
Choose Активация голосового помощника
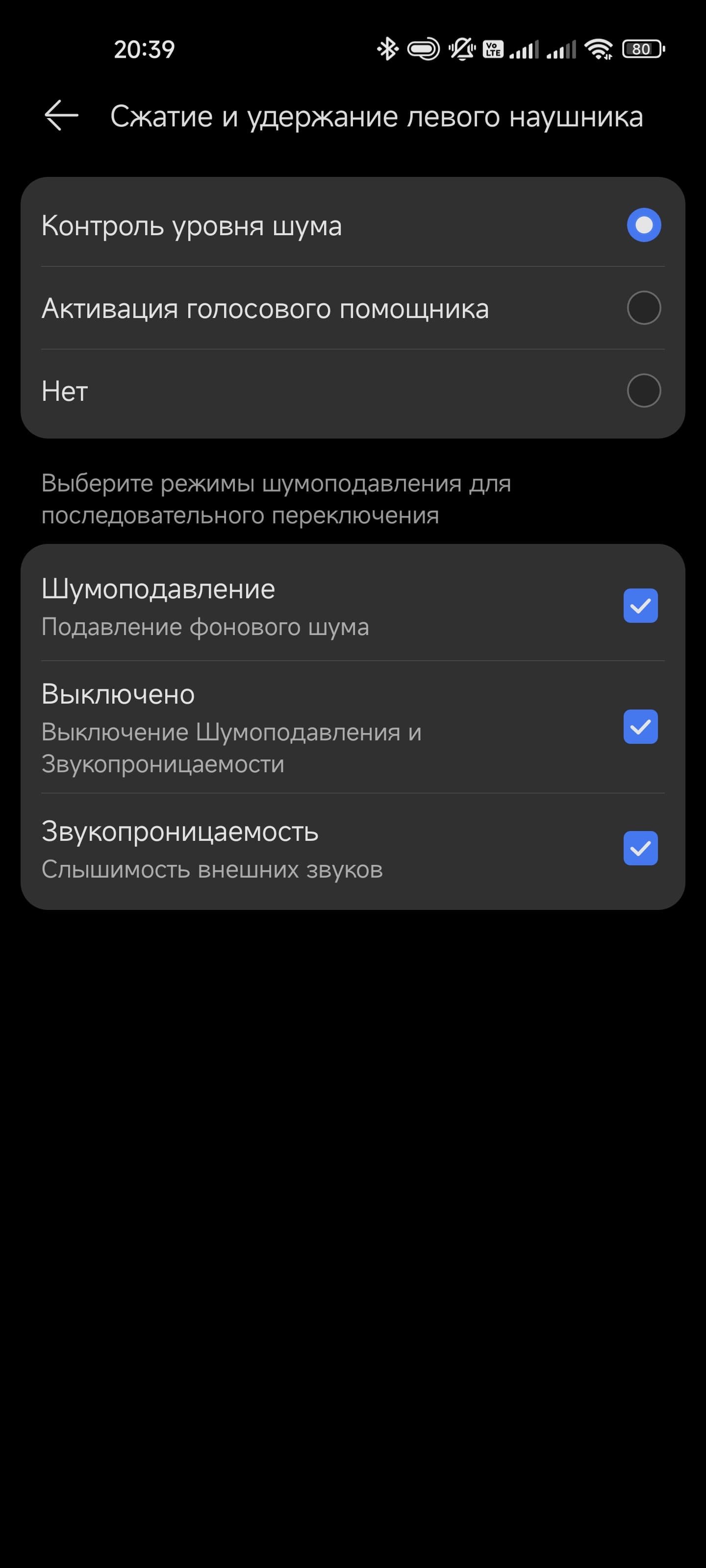click(643, 308)
